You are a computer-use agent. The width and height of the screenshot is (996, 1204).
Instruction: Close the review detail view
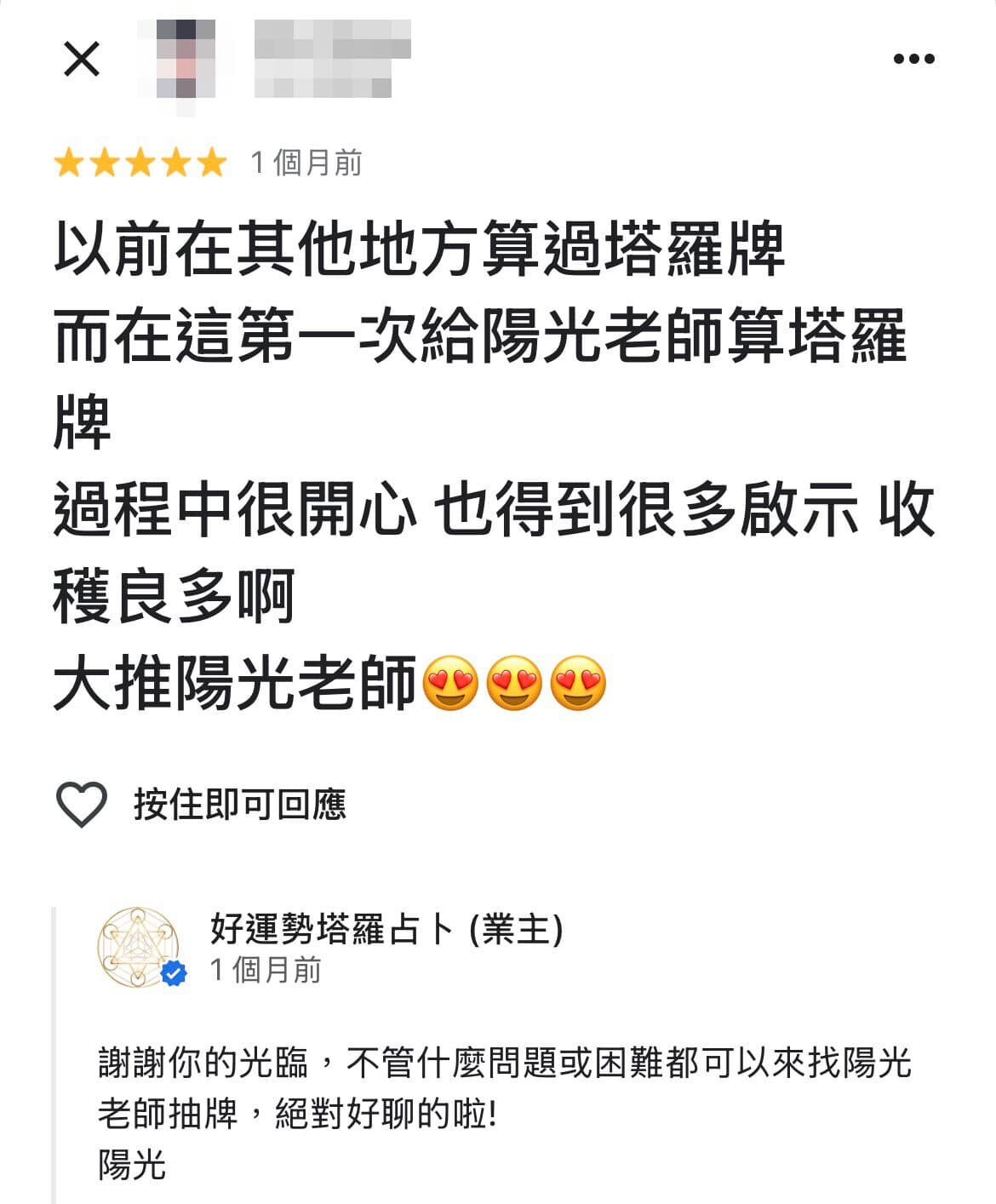82,59
